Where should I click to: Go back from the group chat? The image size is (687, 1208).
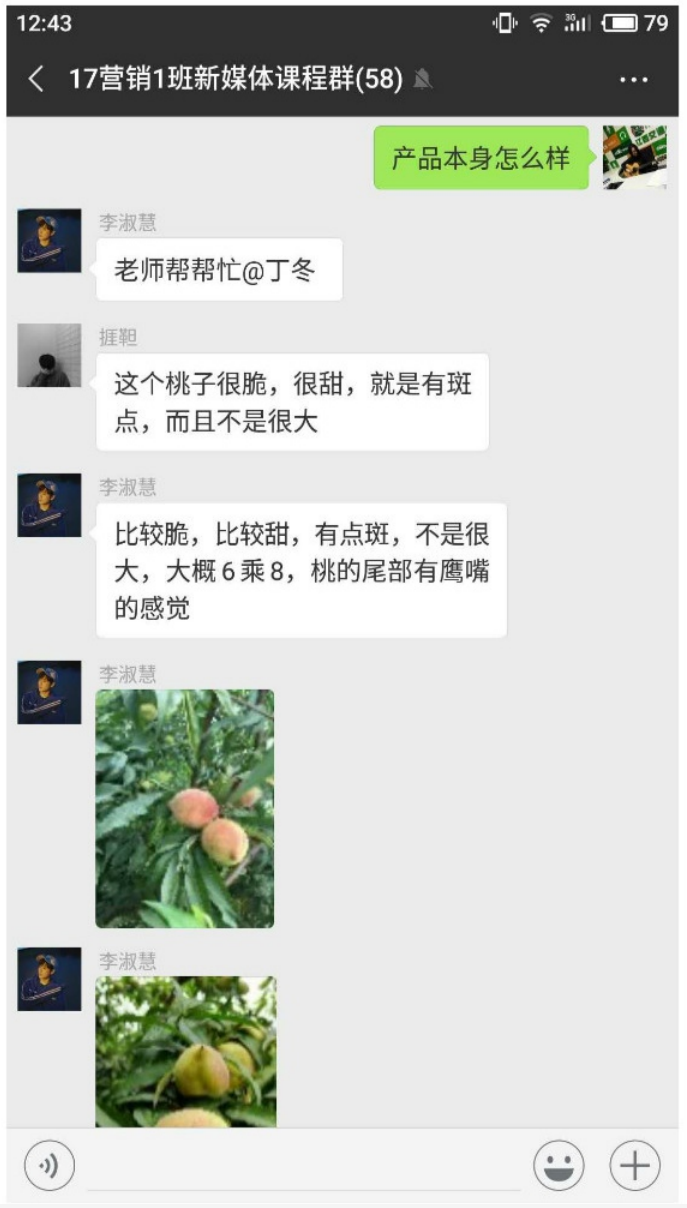(x=36, y=80)
